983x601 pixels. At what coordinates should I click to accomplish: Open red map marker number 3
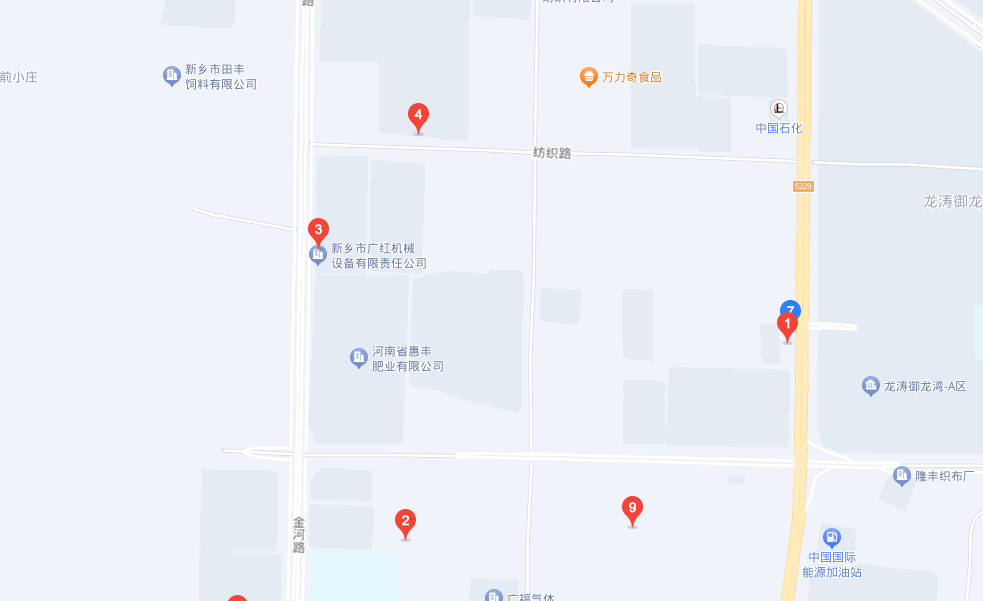pos(318,232)
